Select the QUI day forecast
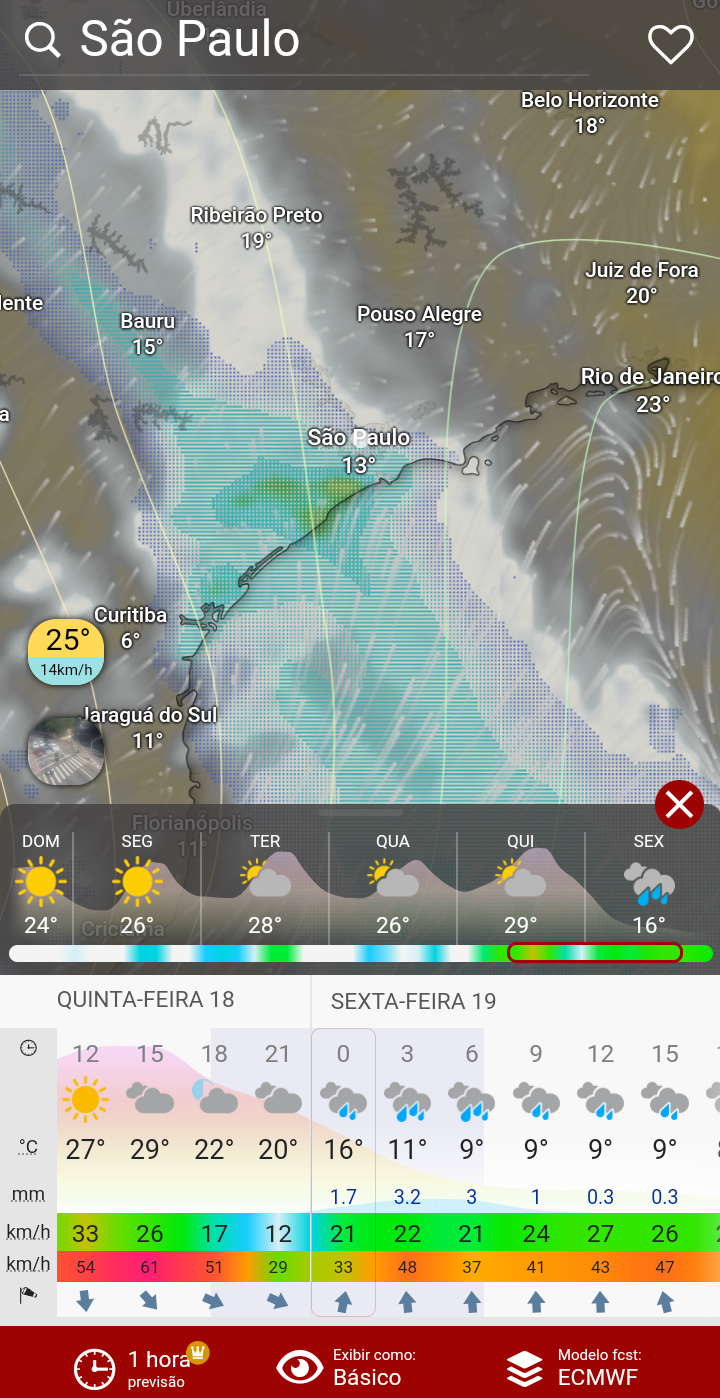720x1398 pixels. coord(521,885)
